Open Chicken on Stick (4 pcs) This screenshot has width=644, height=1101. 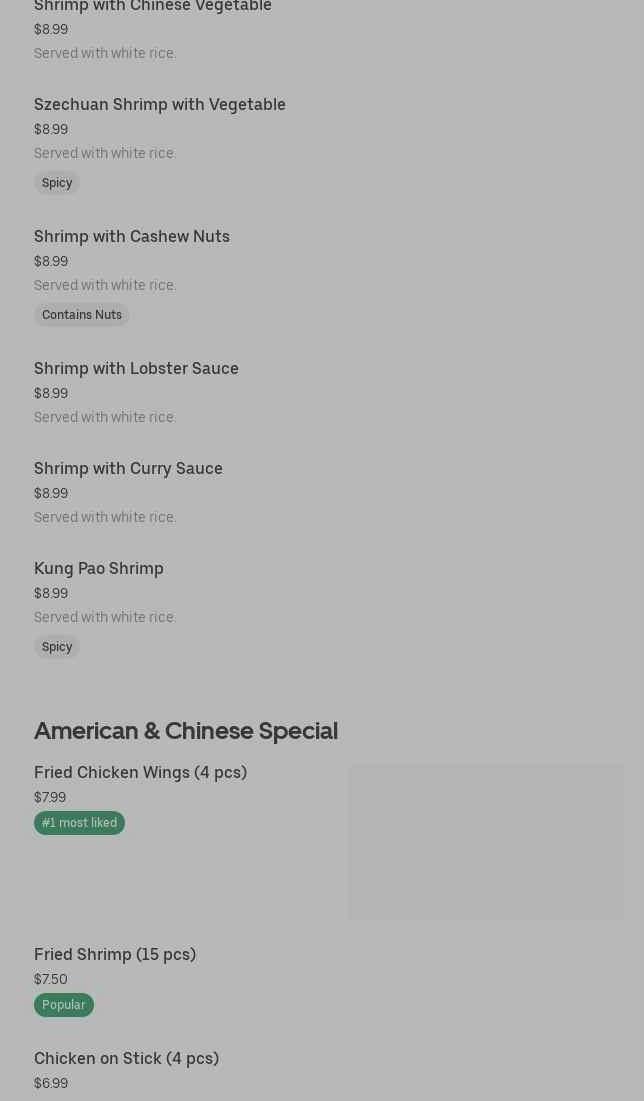126,1058
